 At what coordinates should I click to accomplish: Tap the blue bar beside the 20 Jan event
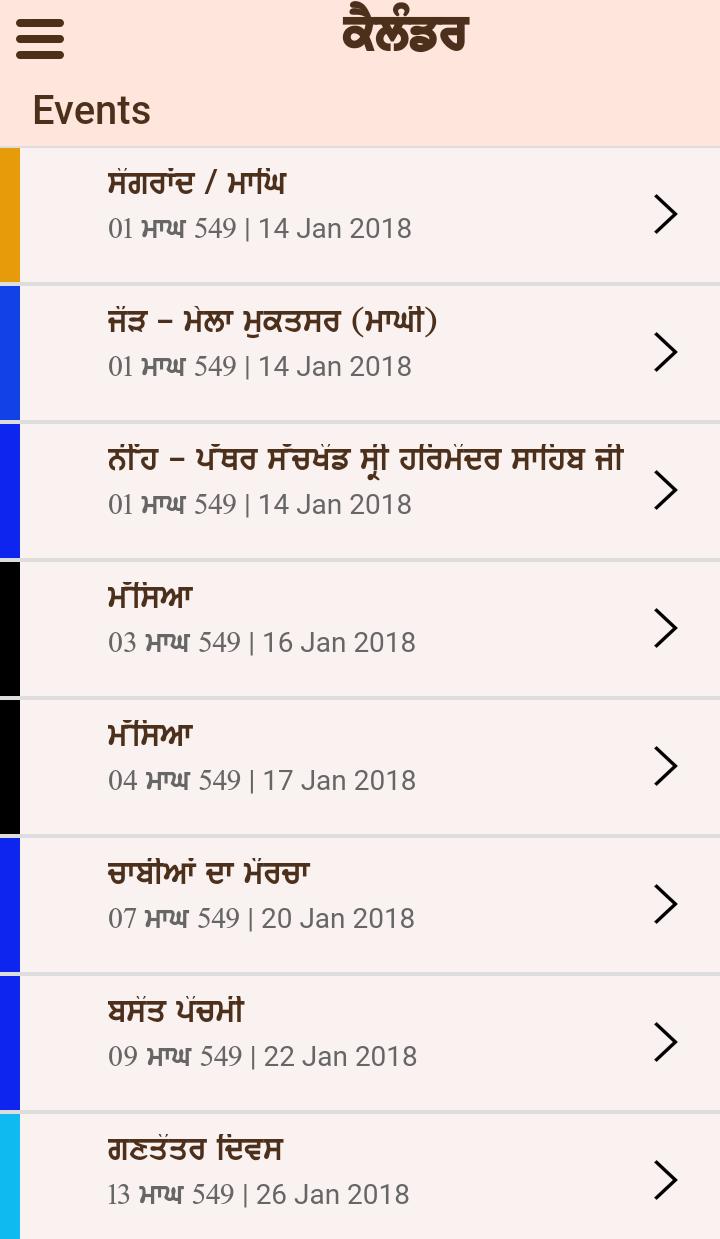[9, 904]
